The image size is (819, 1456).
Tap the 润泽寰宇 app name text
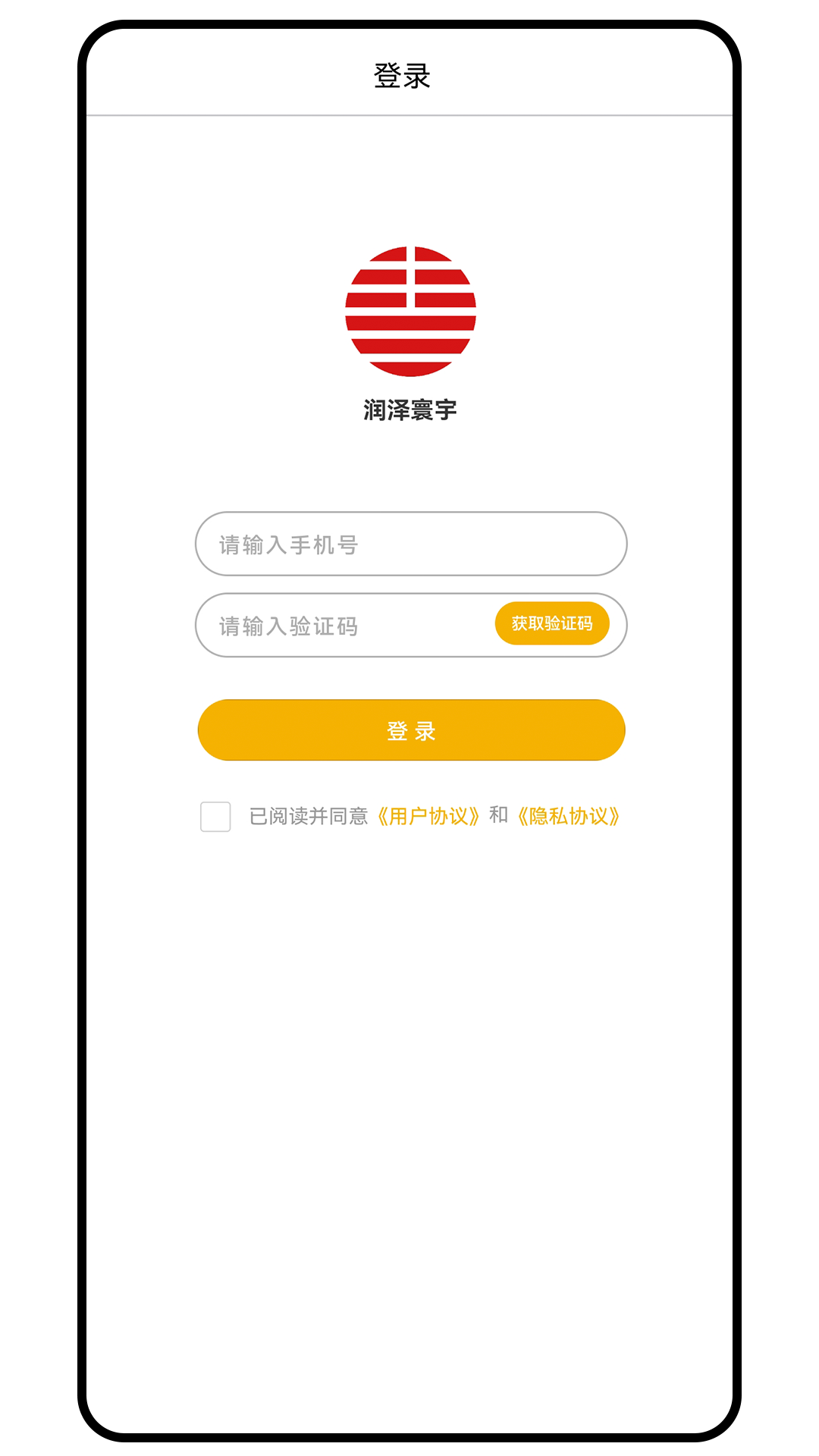click(410, 409)
